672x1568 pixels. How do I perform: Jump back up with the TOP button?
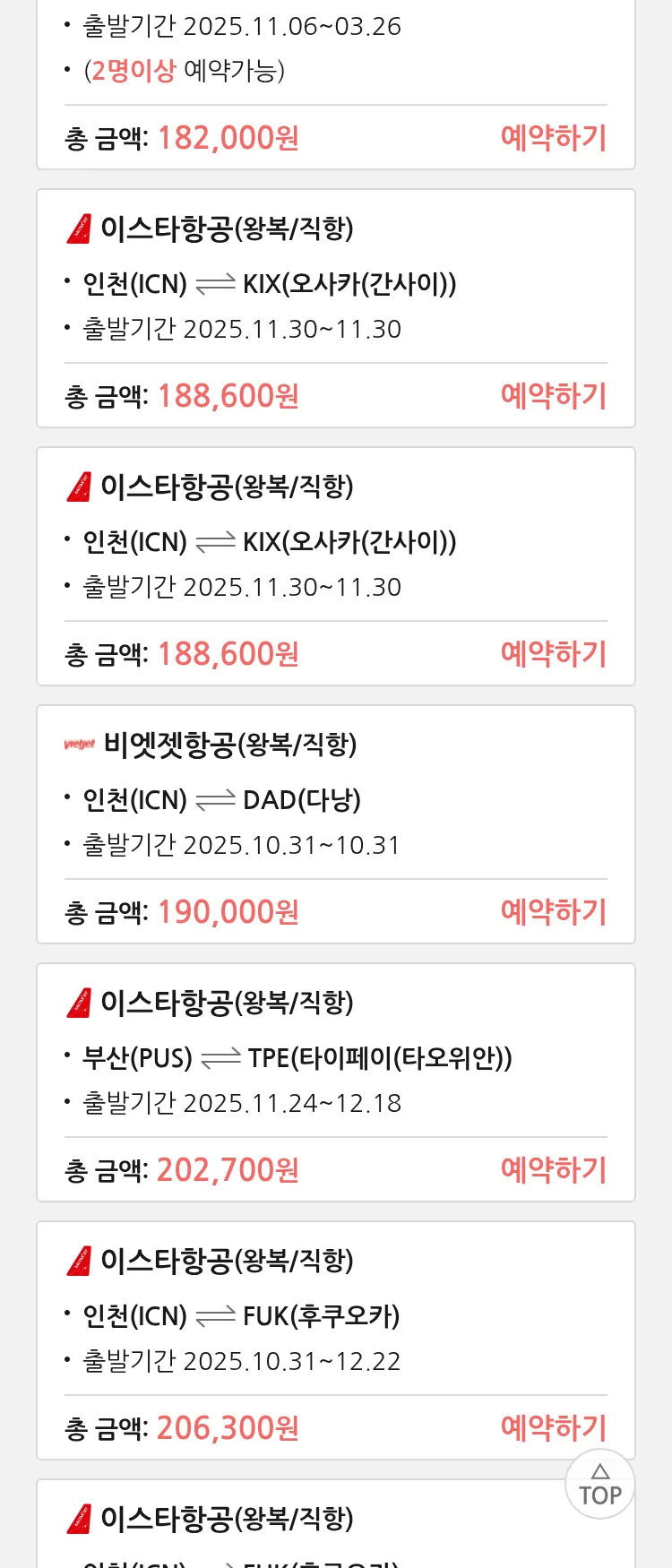point(599,1485)
